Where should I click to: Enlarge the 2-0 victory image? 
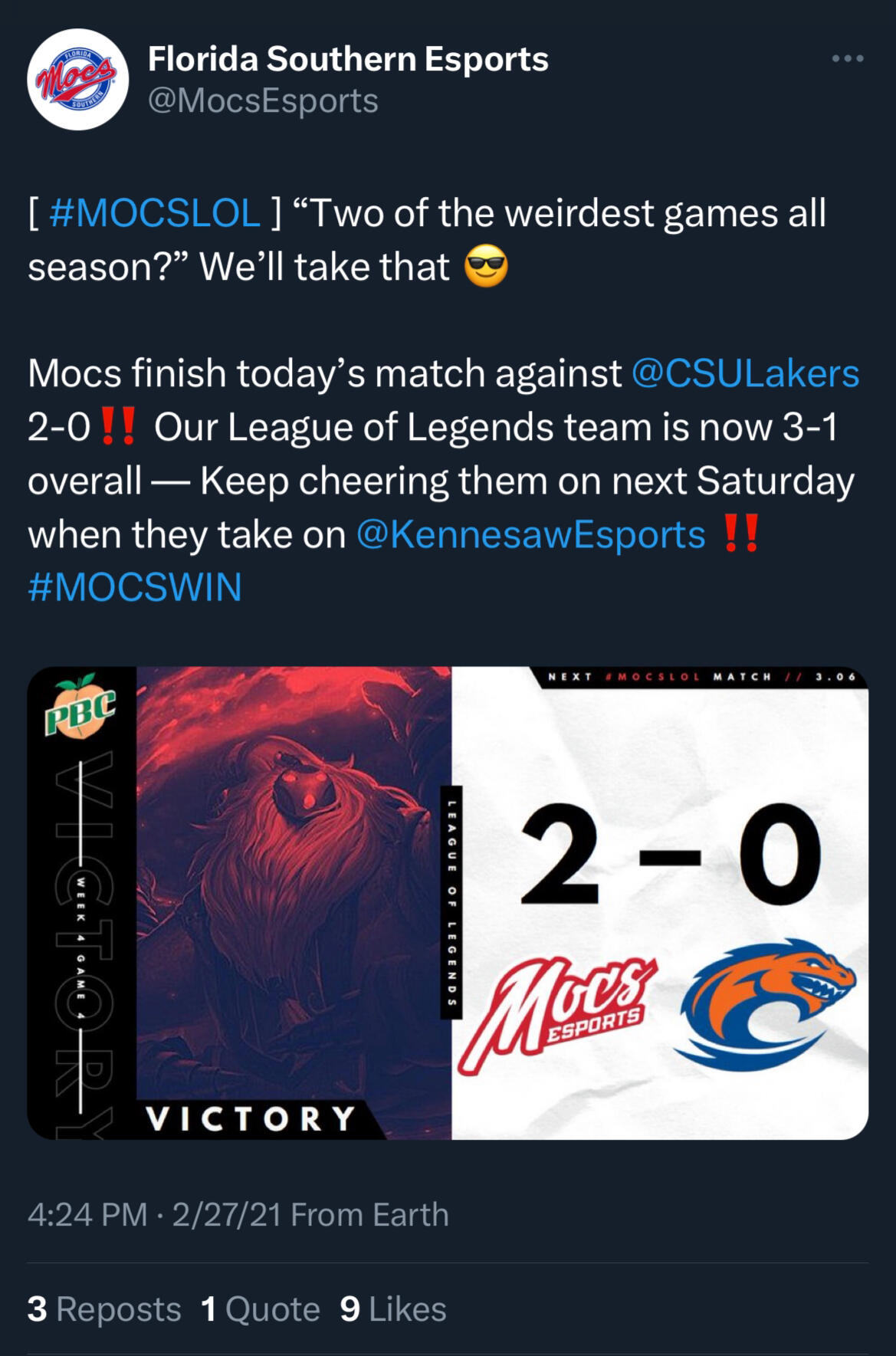(448, 902)
